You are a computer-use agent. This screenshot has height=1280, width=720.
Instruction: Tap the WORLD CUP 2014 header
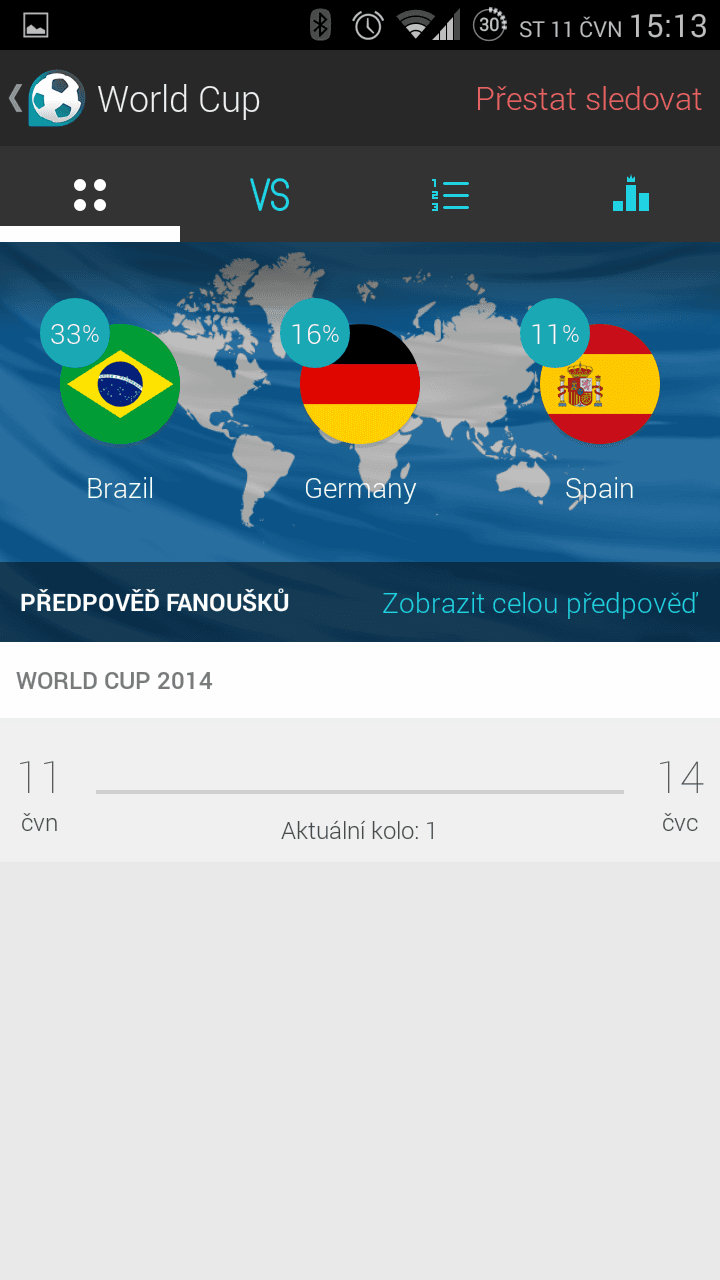[113, 680]
